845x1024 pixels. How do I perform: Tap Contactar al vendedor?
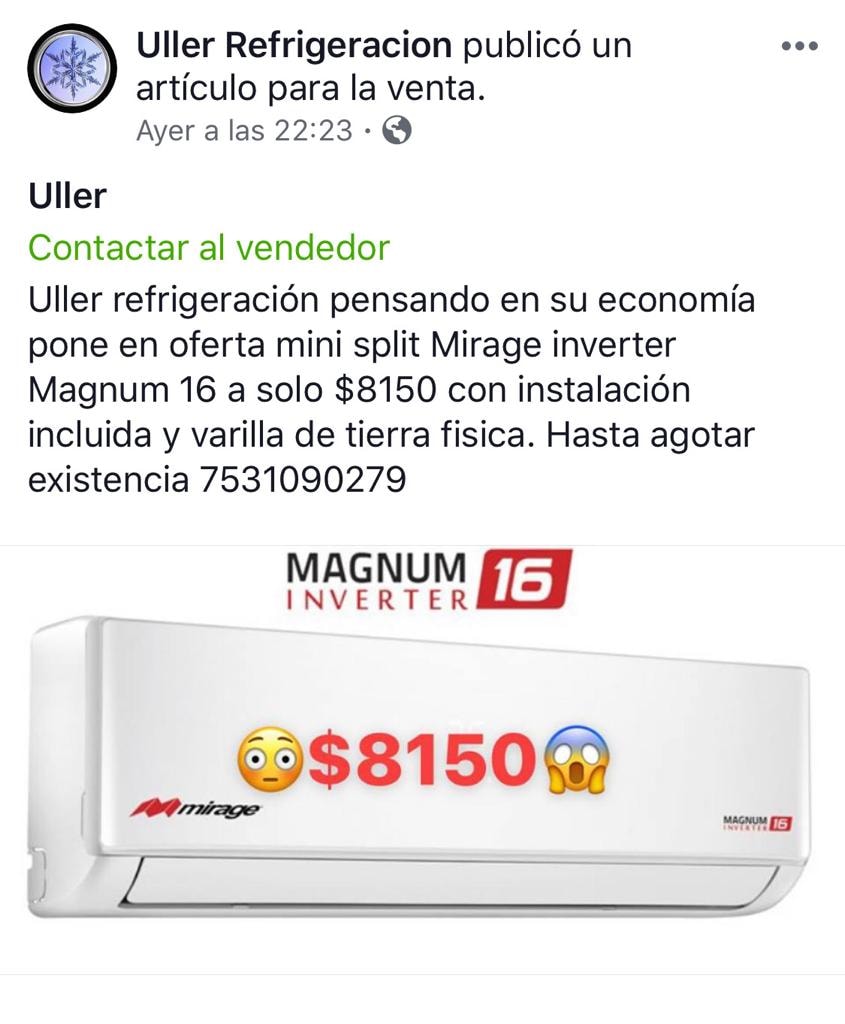point(209,248)
